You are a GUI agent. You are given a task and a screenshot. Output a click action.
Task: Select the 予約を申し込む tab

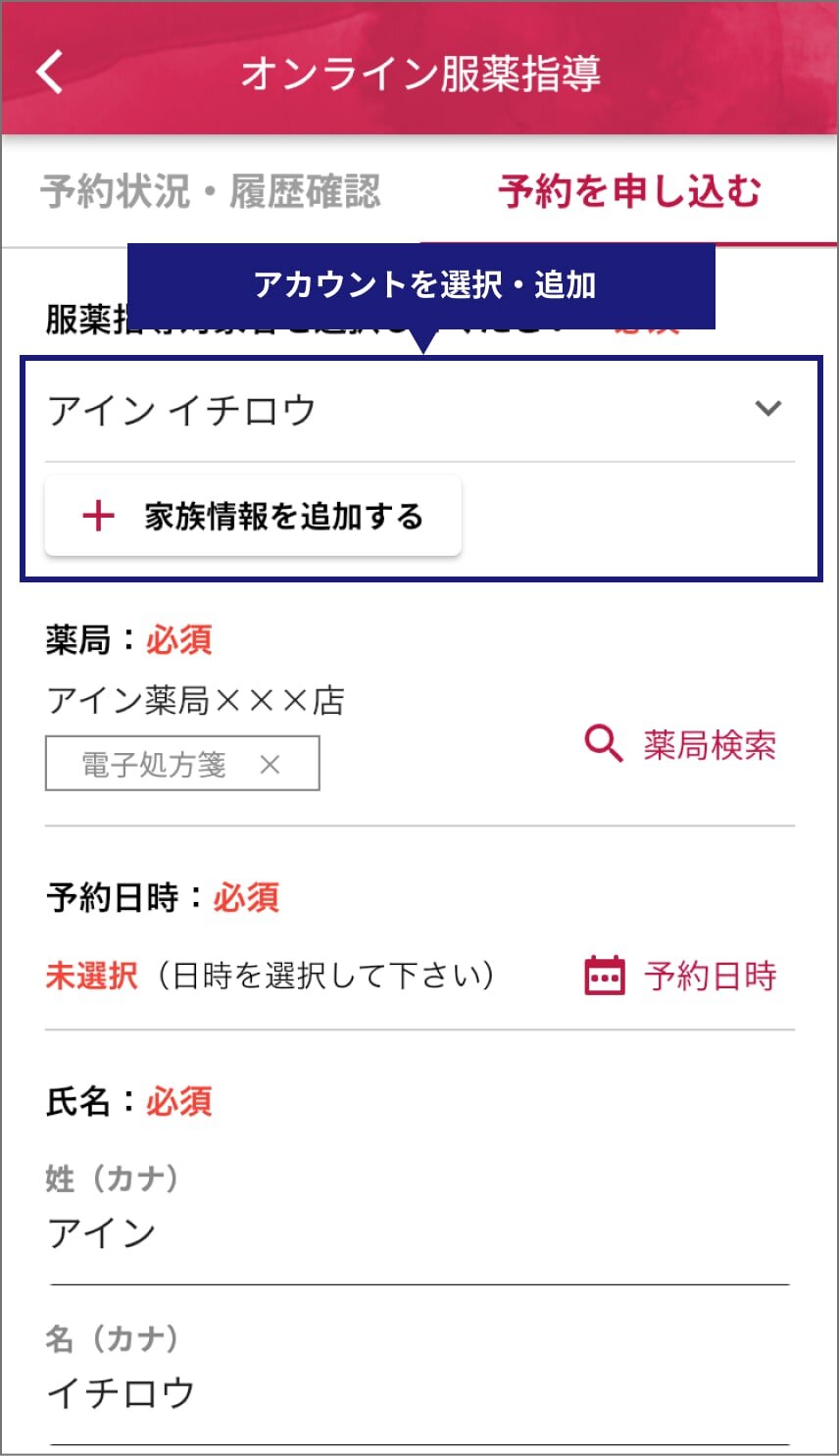pos(629,191)
